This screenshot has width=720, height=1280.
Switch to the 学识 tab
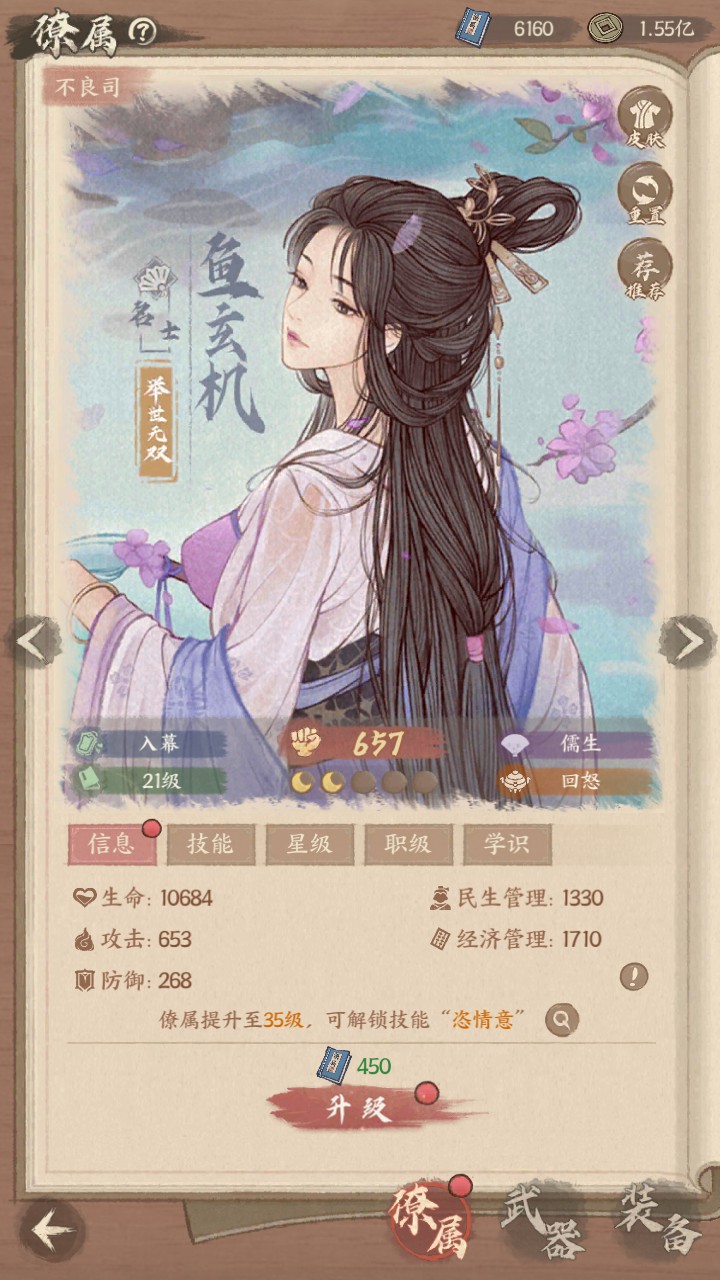click(506, 844)
